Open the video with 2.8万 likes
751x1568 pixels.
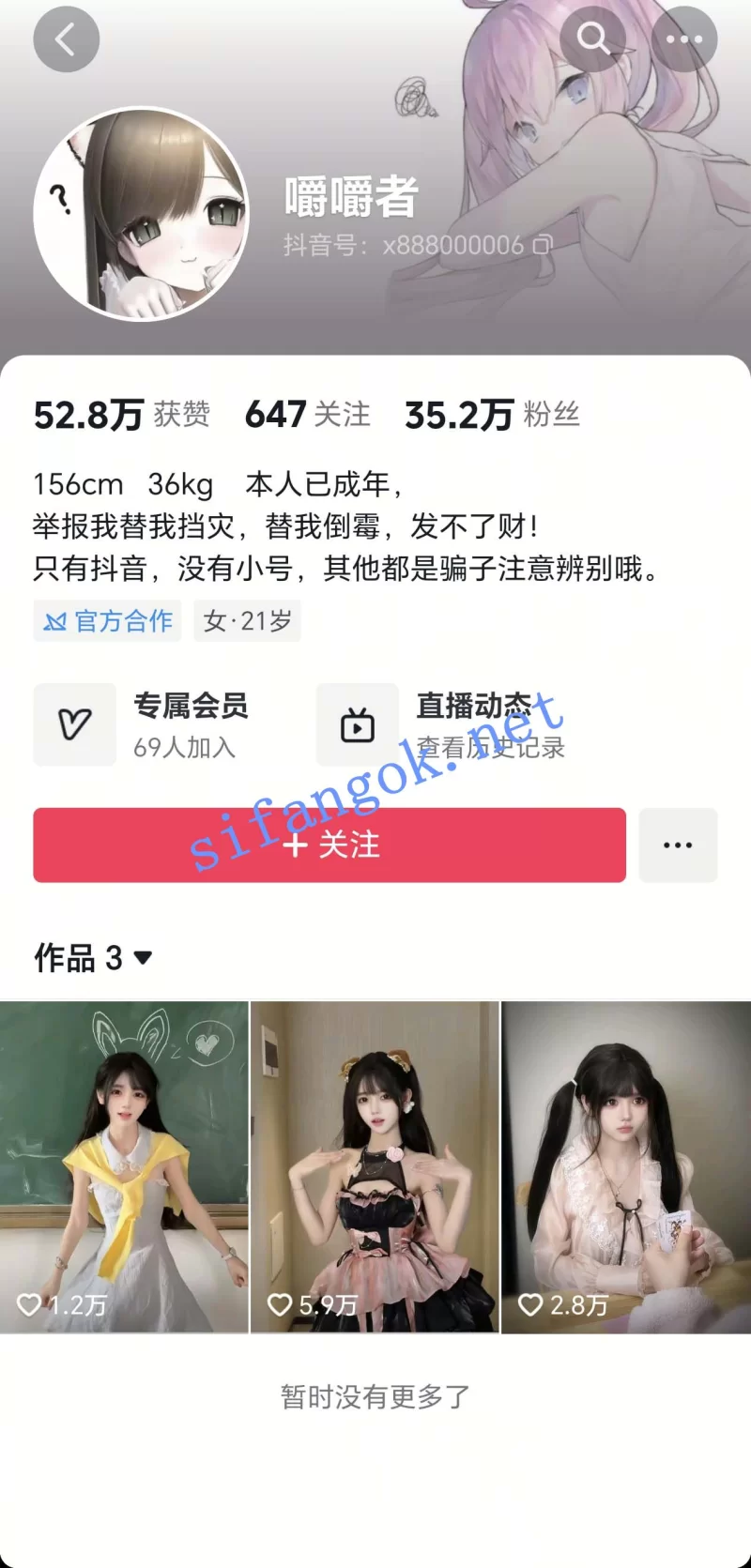(x=626, y=1166)
